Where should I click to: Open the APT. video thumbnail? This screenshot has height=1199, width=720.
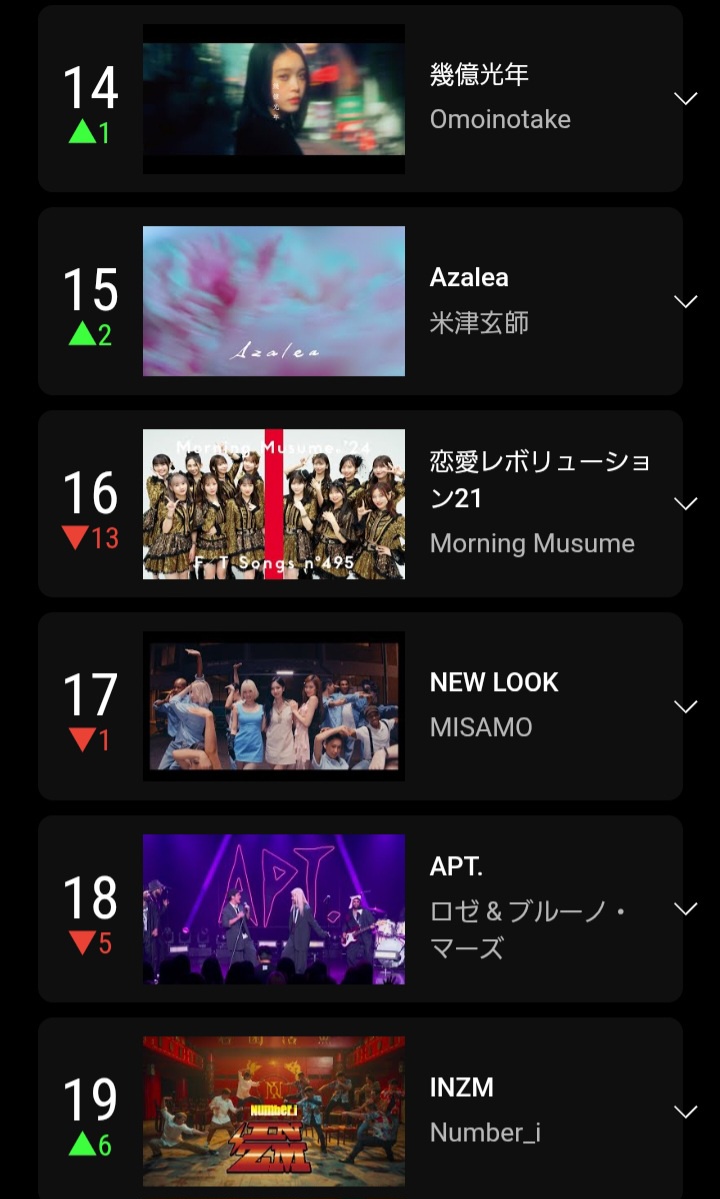(274, 909)
